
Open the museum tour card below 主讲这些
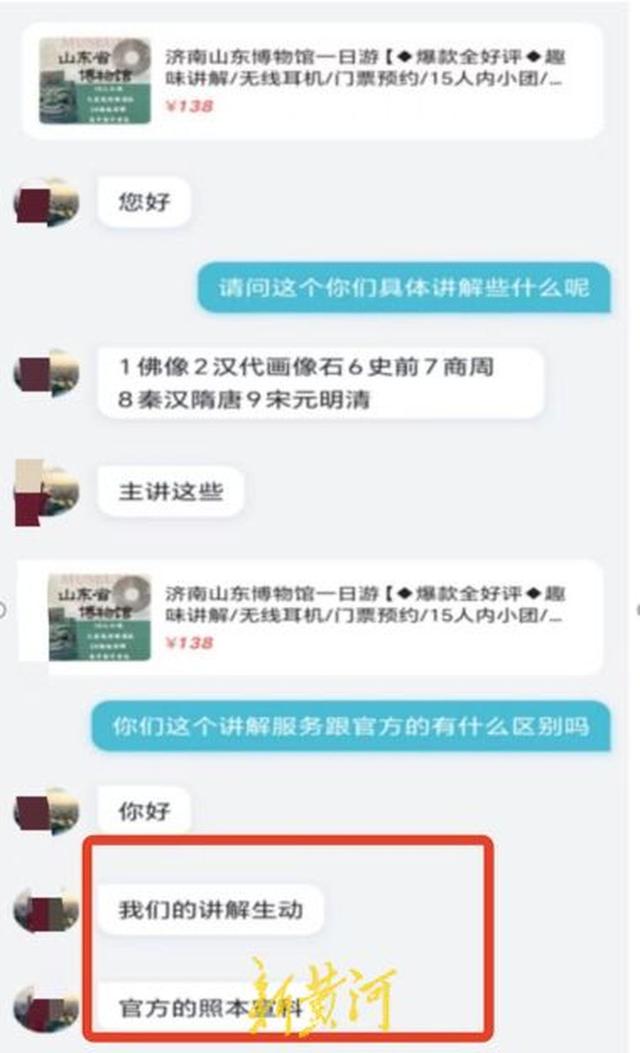[320, 617]
